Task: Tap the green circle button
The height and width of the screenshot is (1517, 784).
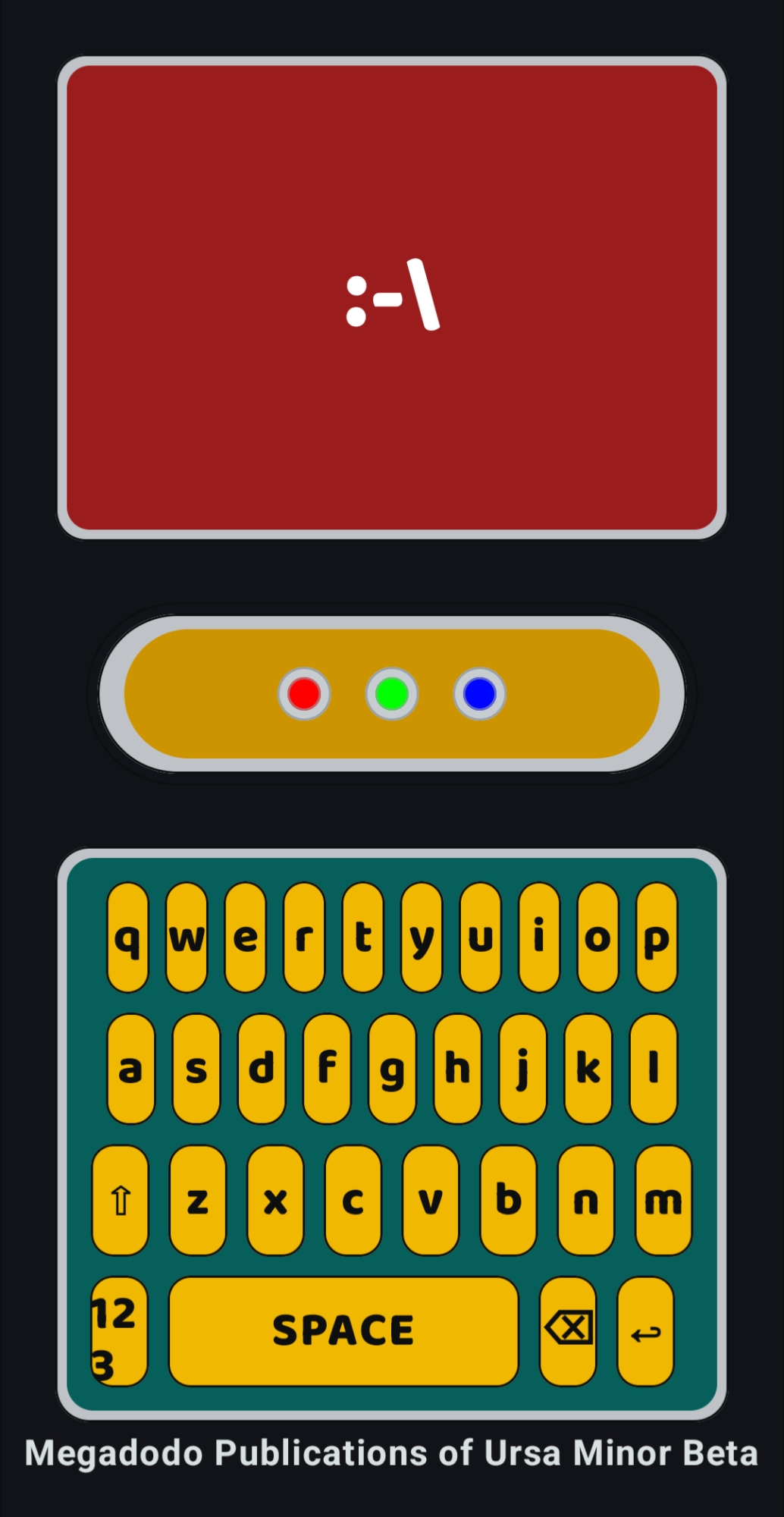Action: coord(392,693)
